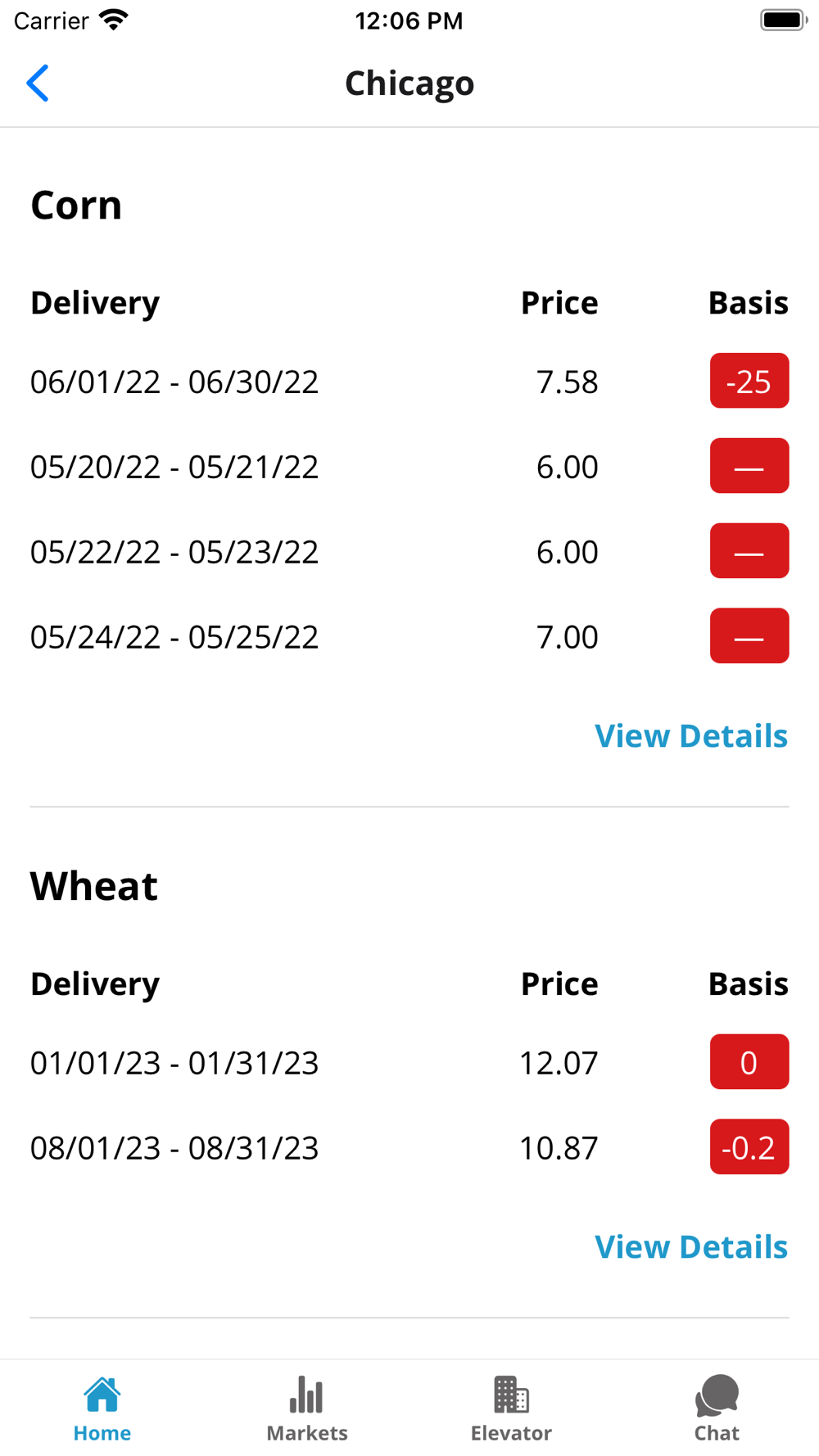The width and height of the screenshot is (819, 1456).
Task: Open the Chat tab
Action: [x=717, y=1409]
